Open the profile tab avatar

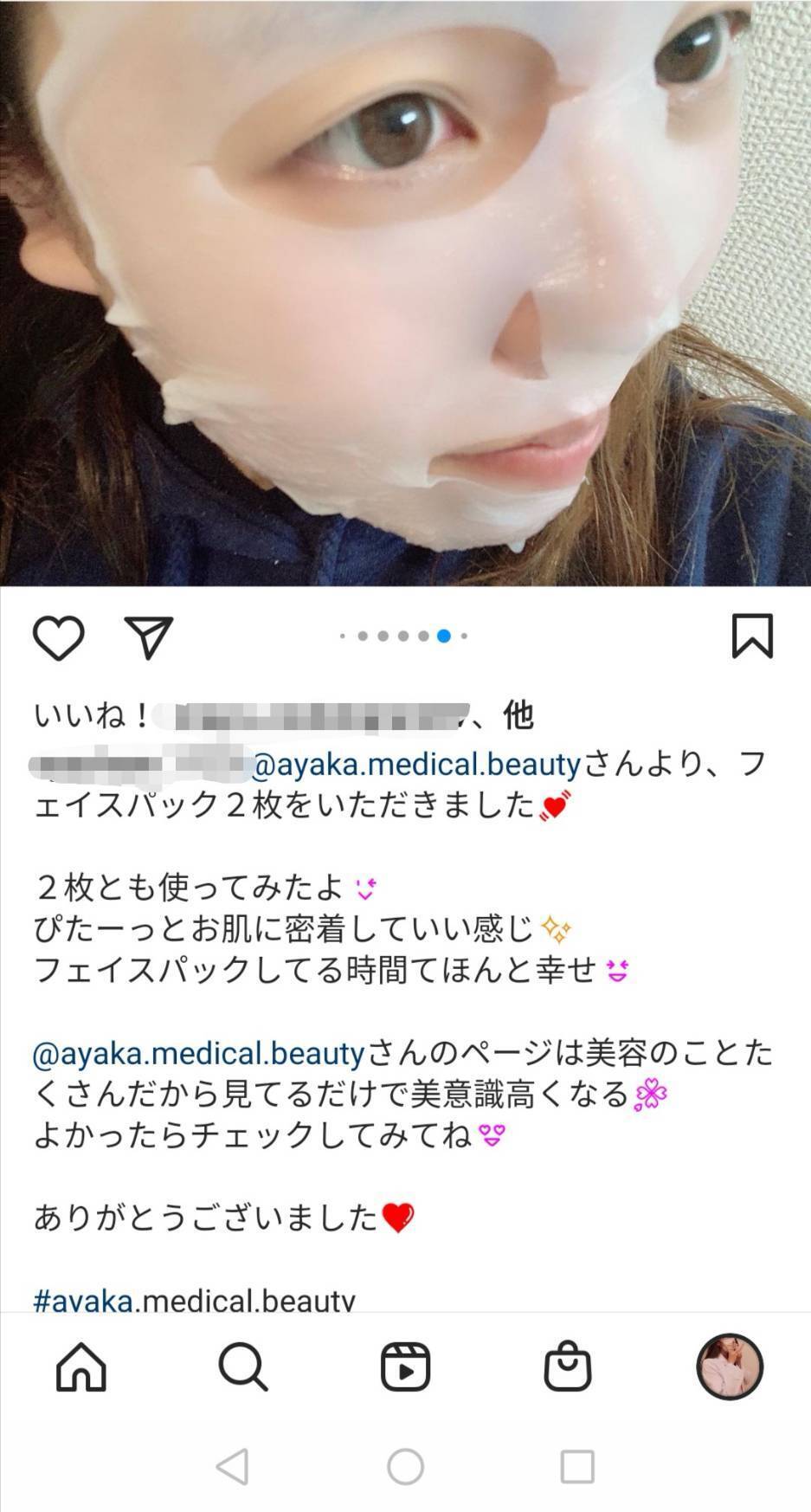pos(729,1367)
